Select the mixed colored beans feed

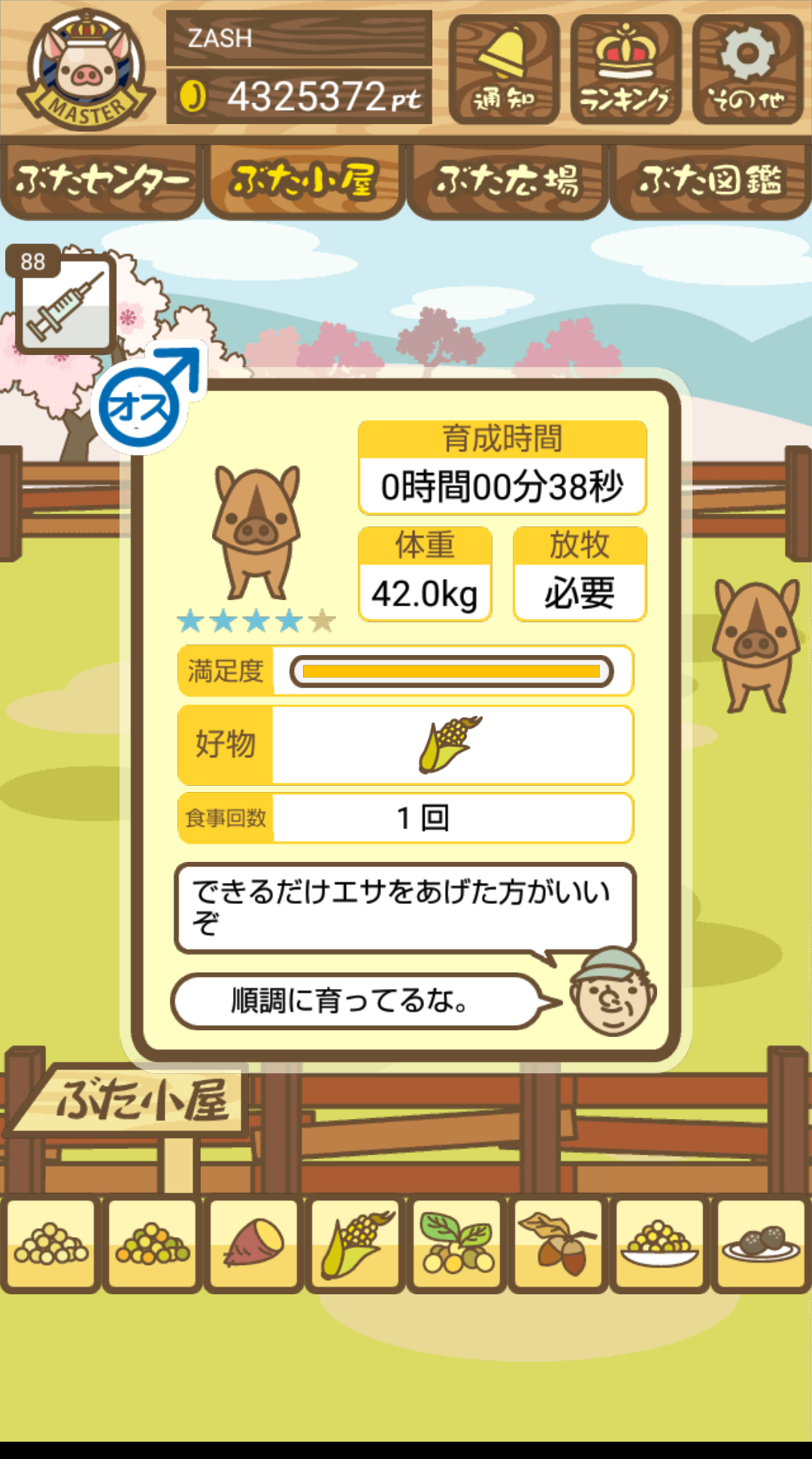point(153,1244)
